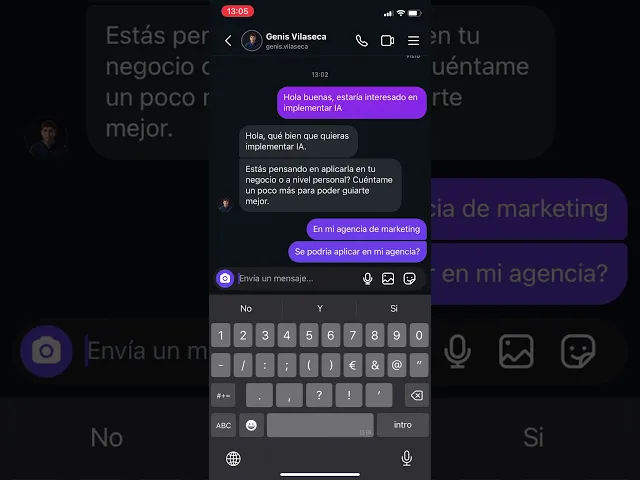Open the sticker picker icon
The image size is (640, 480).
tap(409, 278)
